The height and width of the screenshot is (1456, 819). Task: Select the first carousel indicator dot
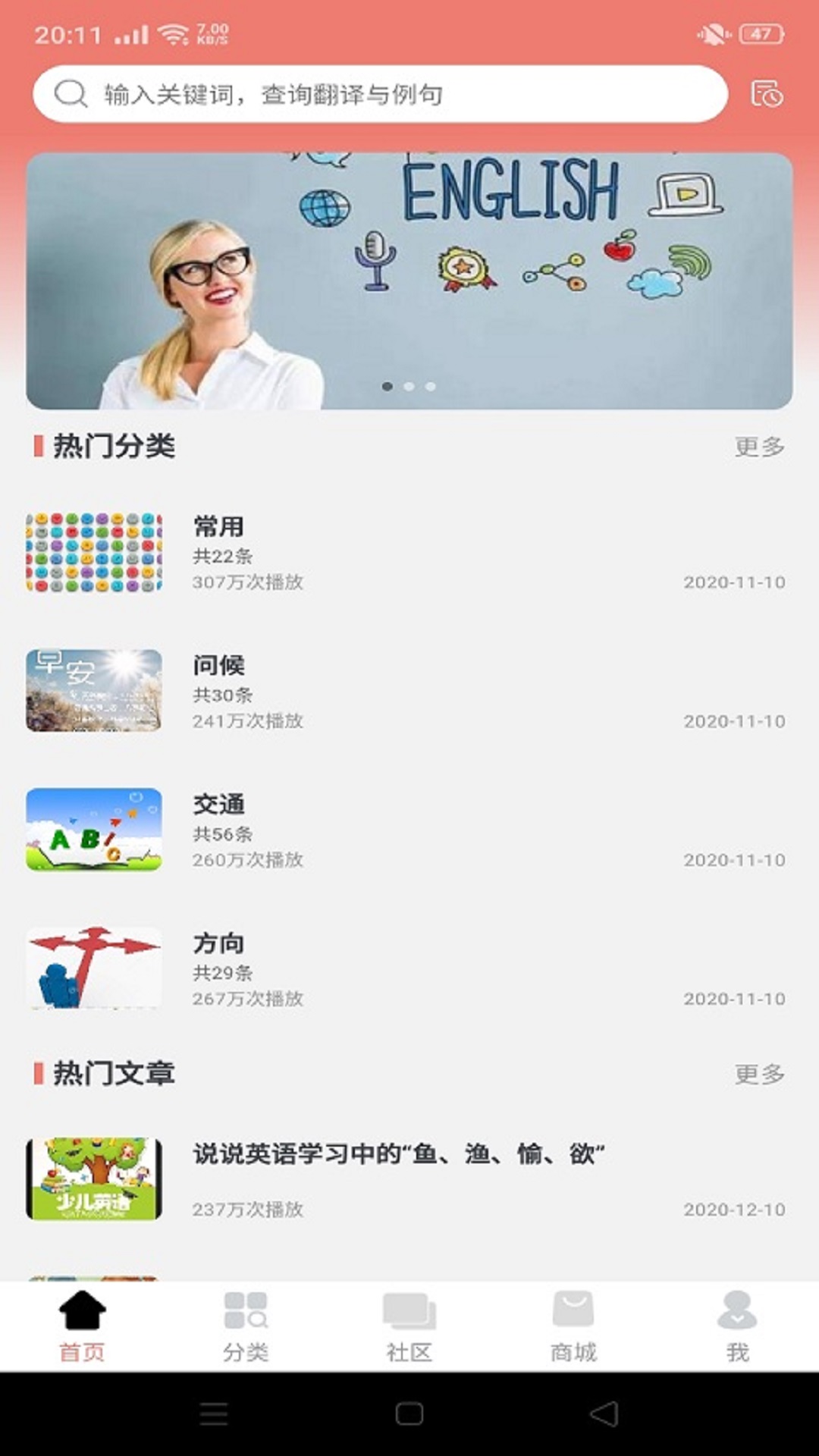(388, 386)
